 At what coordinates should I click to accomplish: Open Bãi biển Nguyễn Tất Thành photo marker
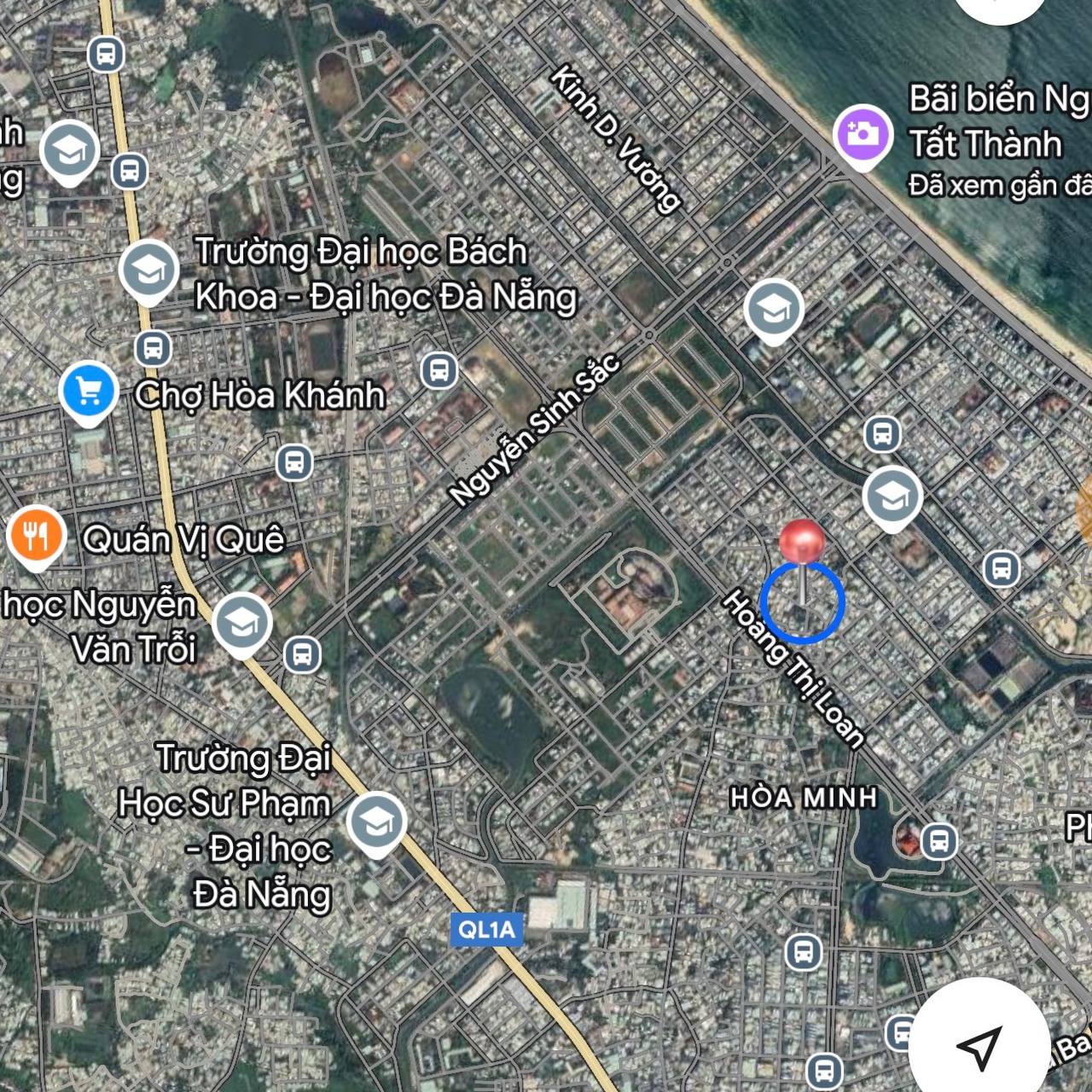coord(863,134)
